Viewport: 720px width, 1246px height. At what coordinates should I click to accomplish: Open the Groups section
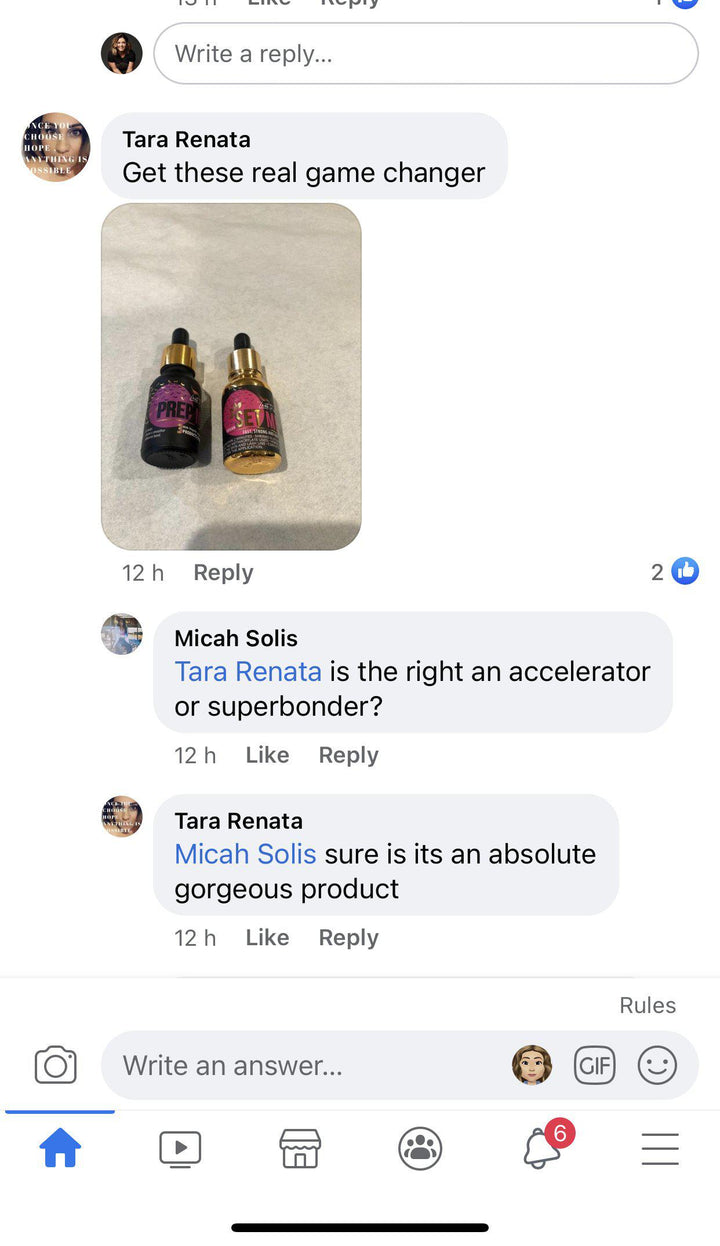pos(420,1148)
